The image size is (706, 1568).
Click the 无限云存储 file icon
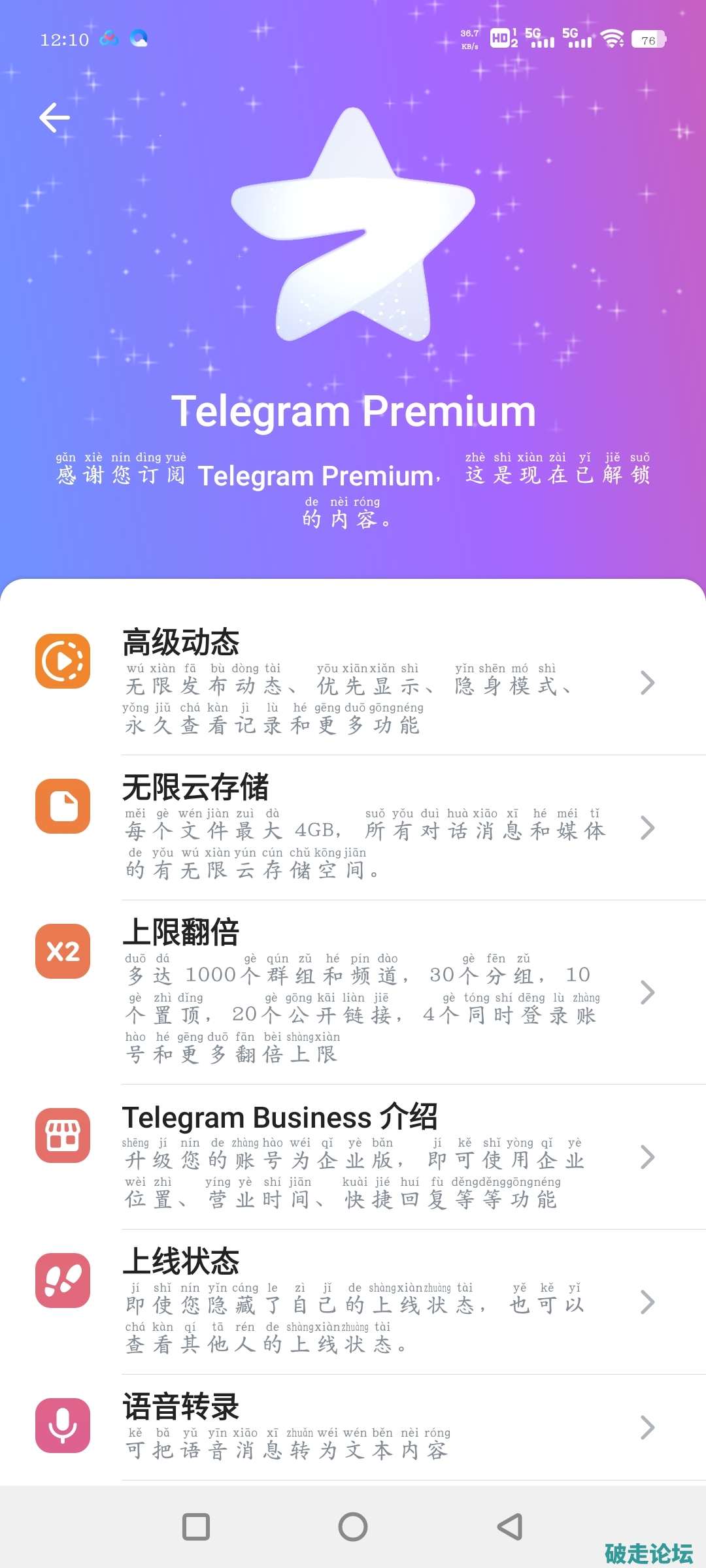coord(62,805)
